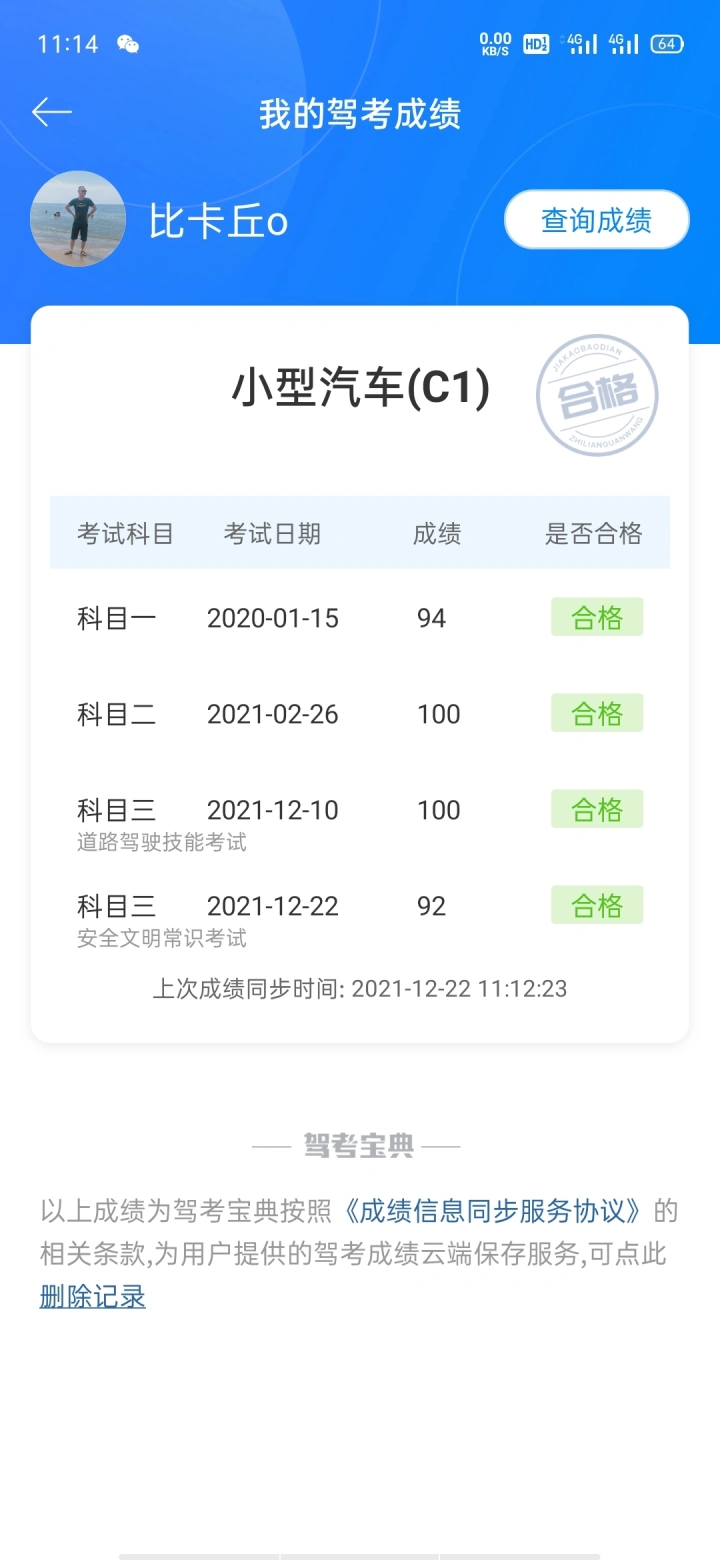Go back using the top-left arrow

52,113
